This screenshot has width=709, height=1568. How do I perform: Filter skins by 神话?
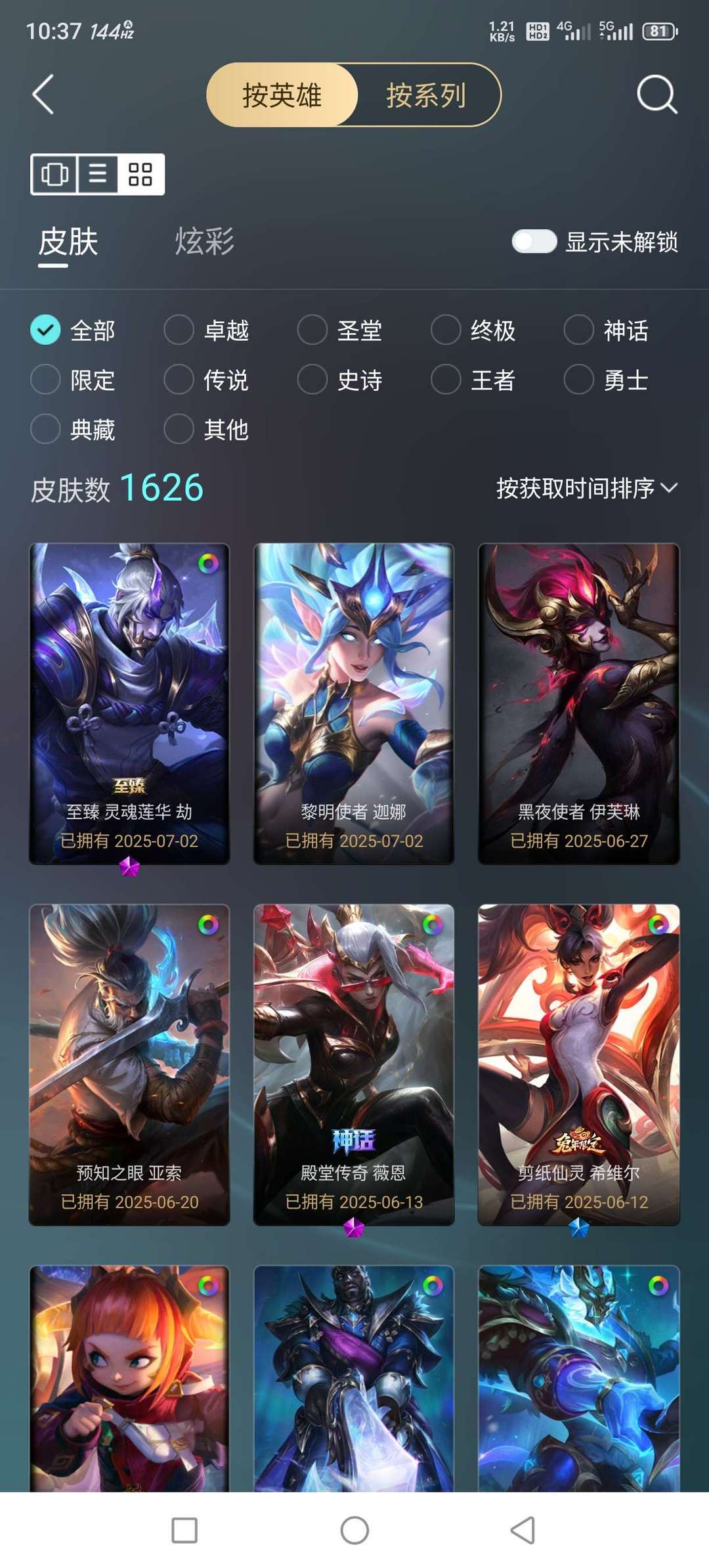tap(607, 330)
